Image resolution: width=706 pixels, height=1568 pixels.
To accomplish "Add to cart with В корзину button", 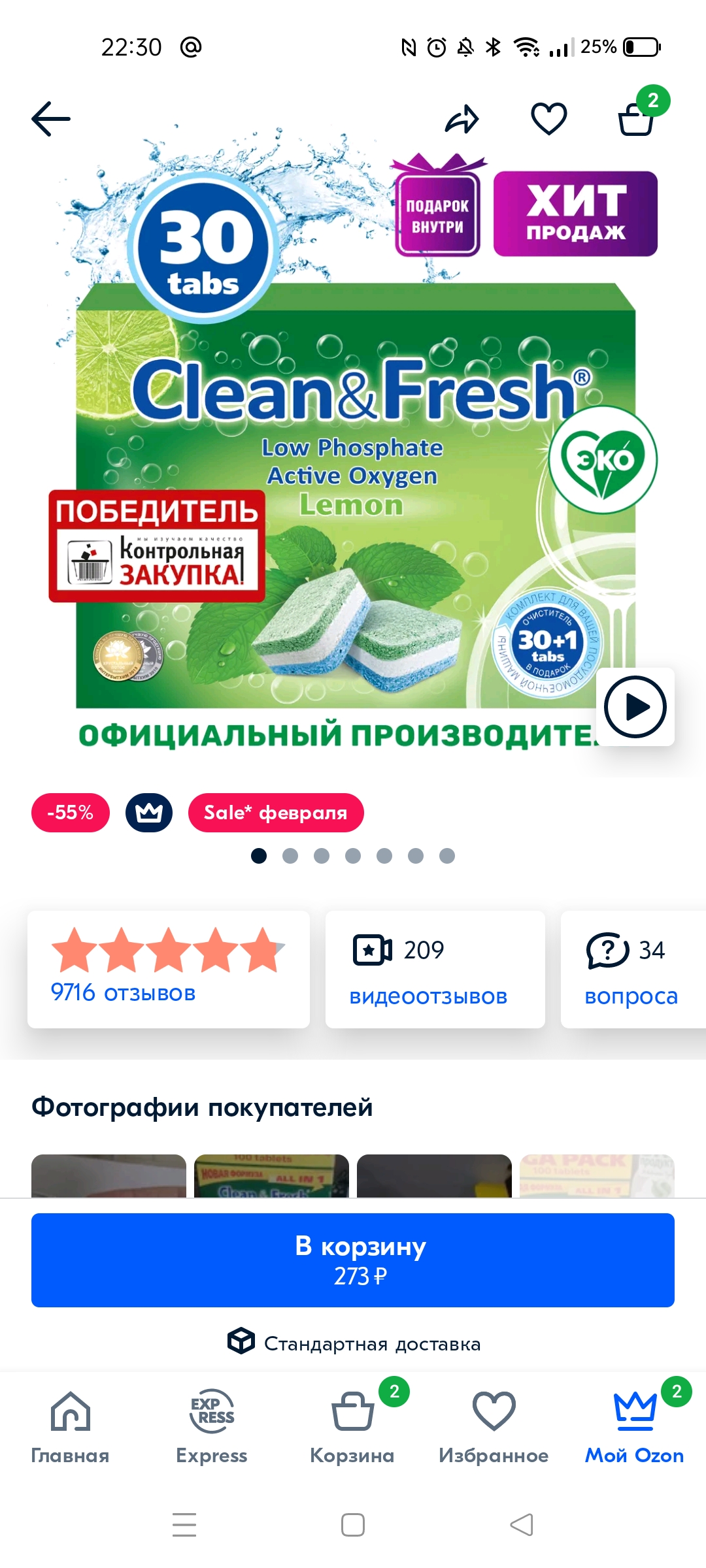I will [x=353, y=1260].
